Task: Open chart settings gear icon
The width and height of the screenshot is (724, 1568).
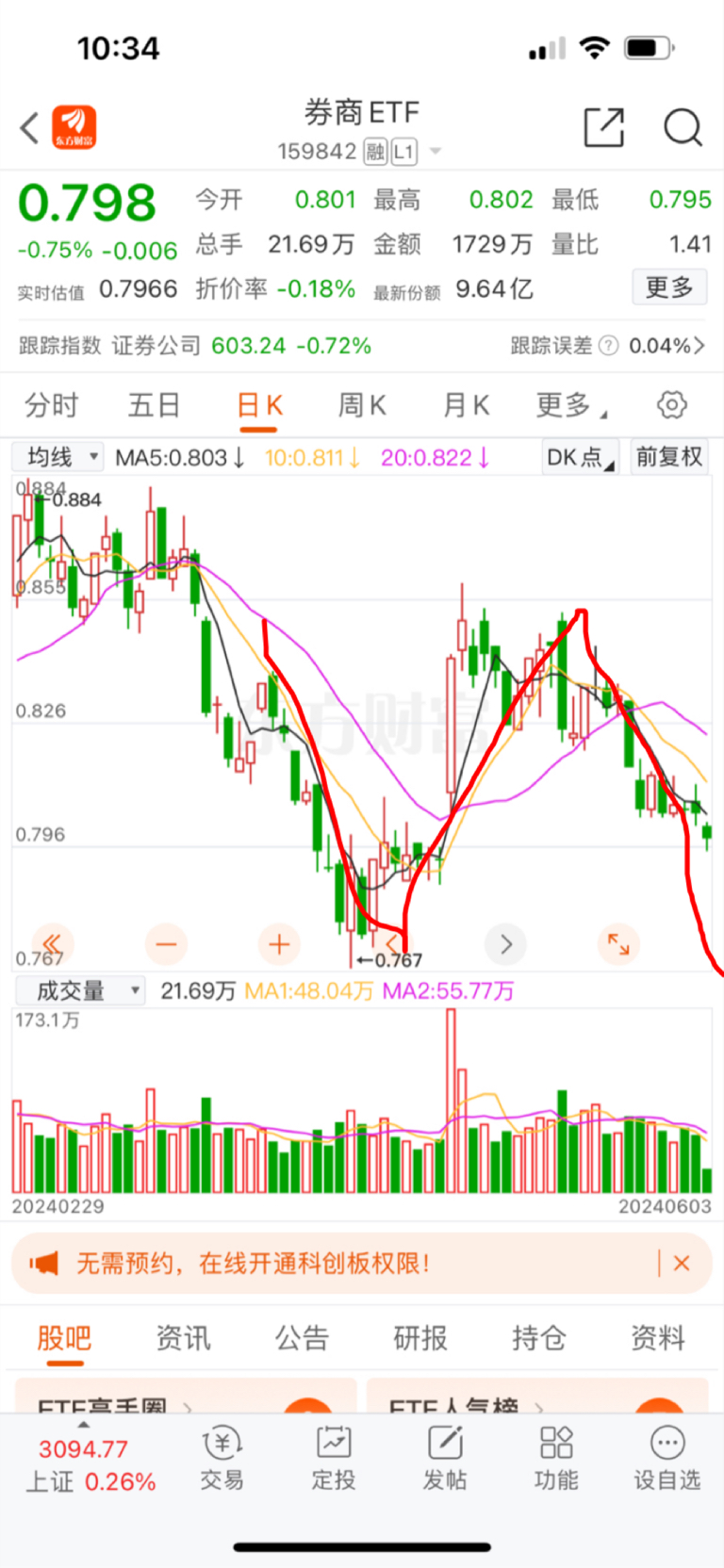Action: click(671, 405)
